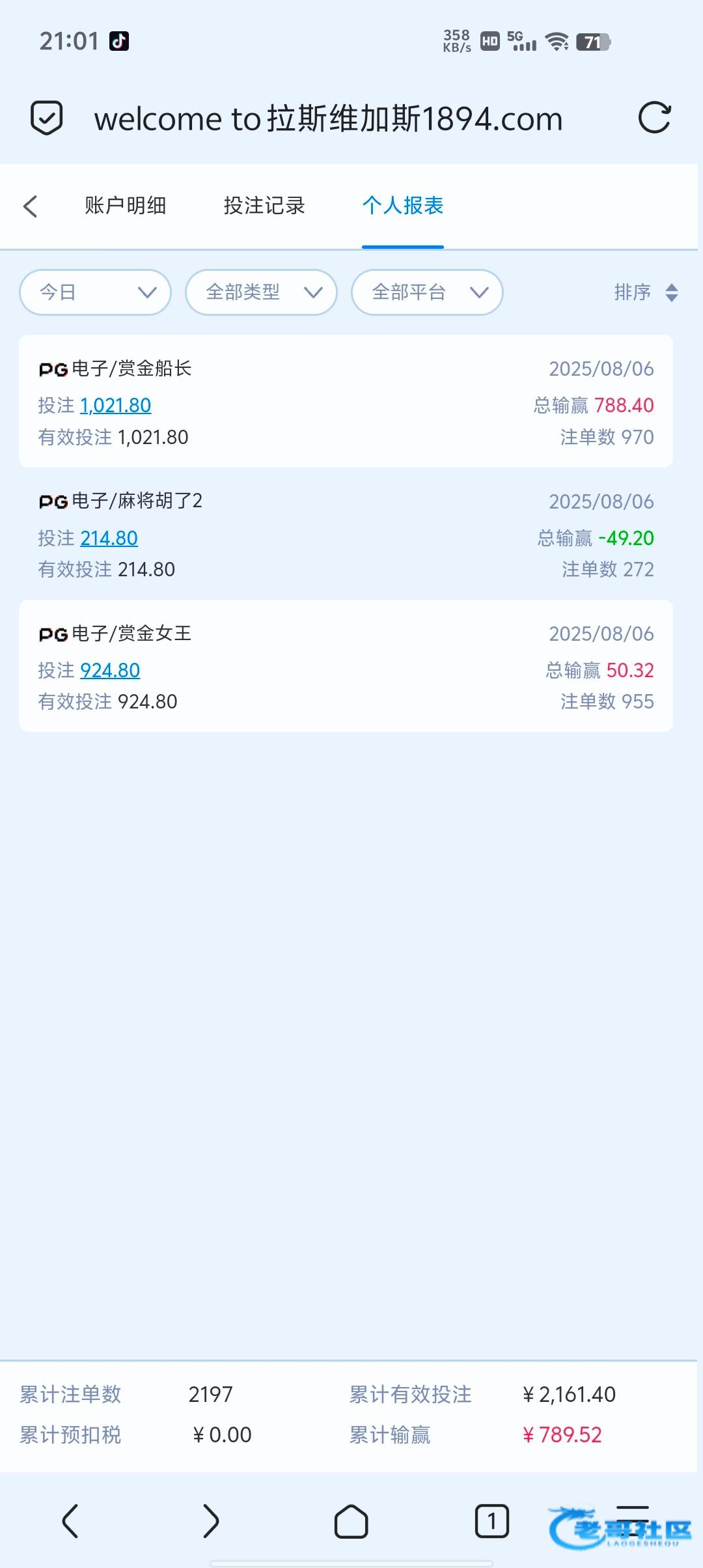This screenshot has width=703, height=1568.
Task: Expand the 全部平台 dropdown
Action: coord(428,292)
